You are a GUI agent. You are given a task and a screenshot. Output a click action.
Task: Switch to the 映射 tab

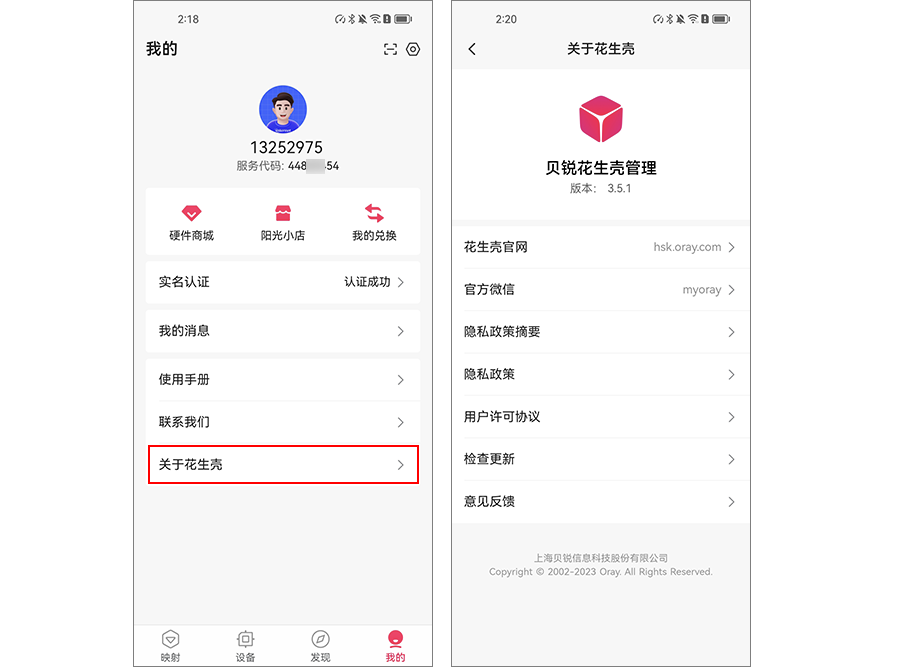(x=170, y=646)
